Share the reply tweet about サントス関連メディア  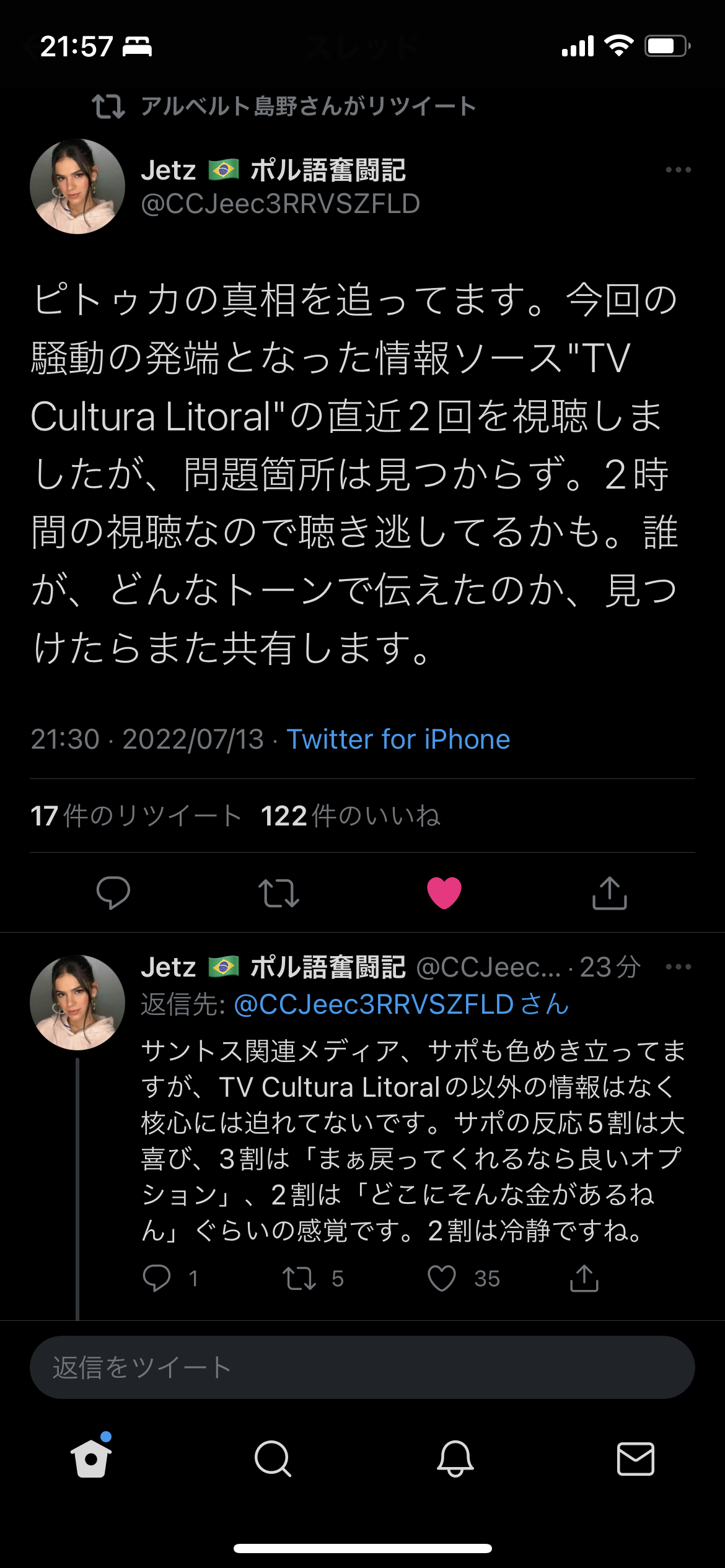[x=584, y=1278]
